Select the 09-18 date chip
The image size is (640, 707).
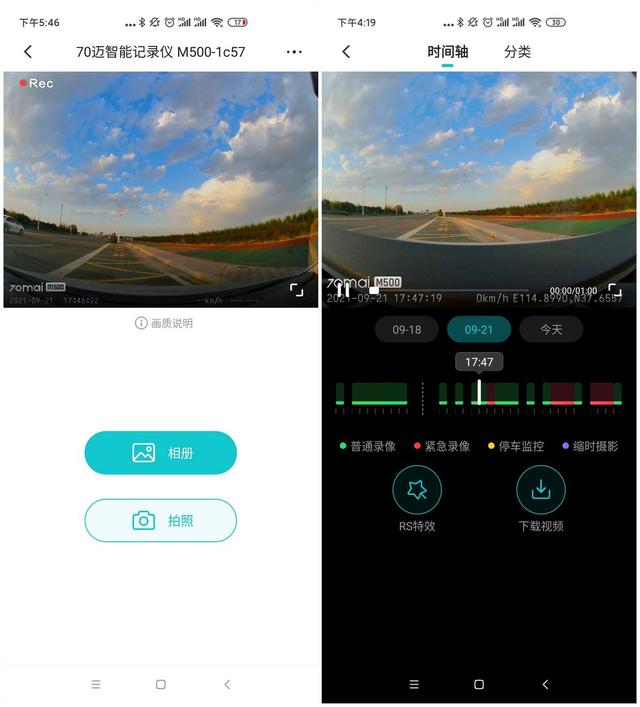tap(407, 329)
